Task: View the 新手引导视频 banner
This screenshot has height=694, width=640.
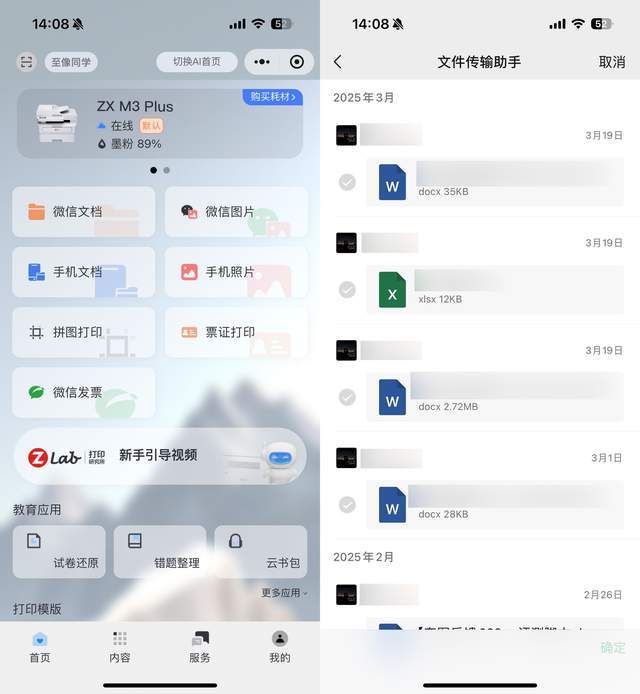Action: [x=160, y=456]
